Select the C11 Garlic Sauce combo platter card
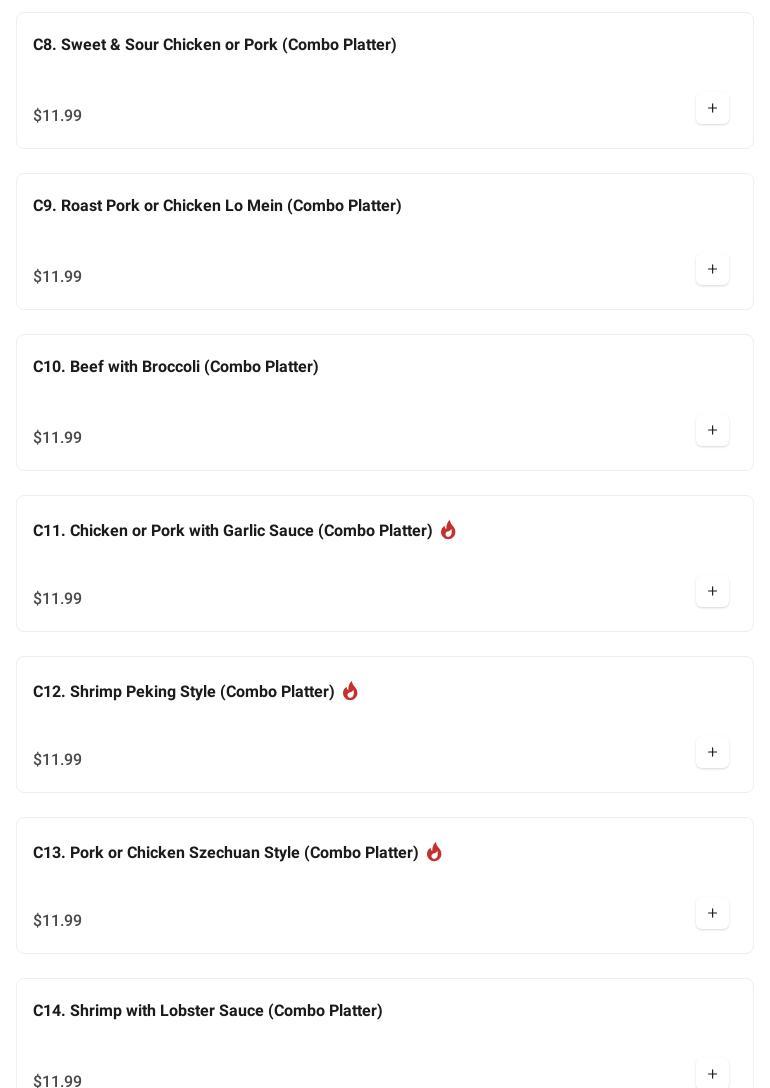Viewport: 770px width, 1088px height. (232, 531)
